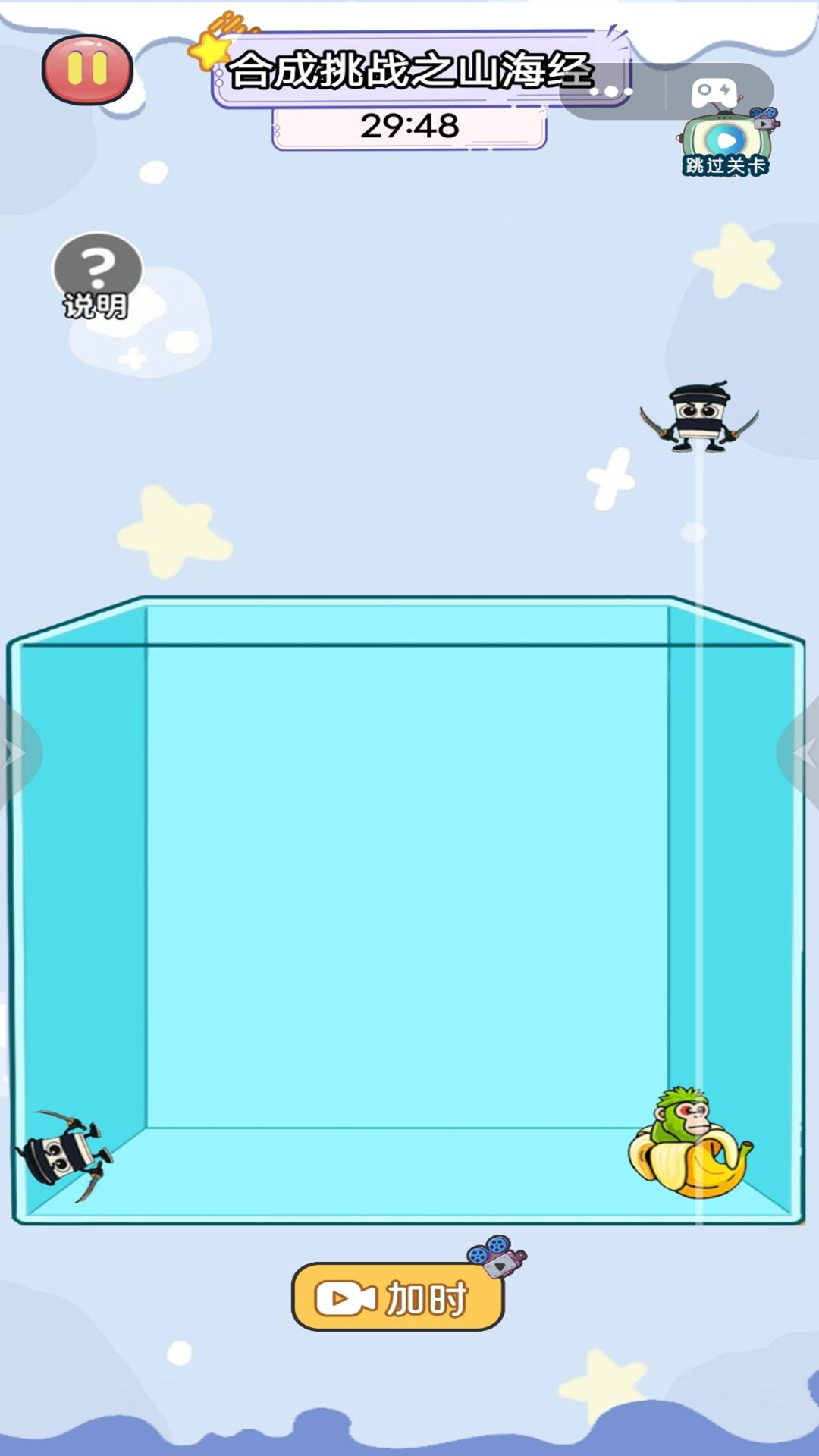
Task: Tap 跳过关卡 to skip level
Action: click(x=726, y=146)
